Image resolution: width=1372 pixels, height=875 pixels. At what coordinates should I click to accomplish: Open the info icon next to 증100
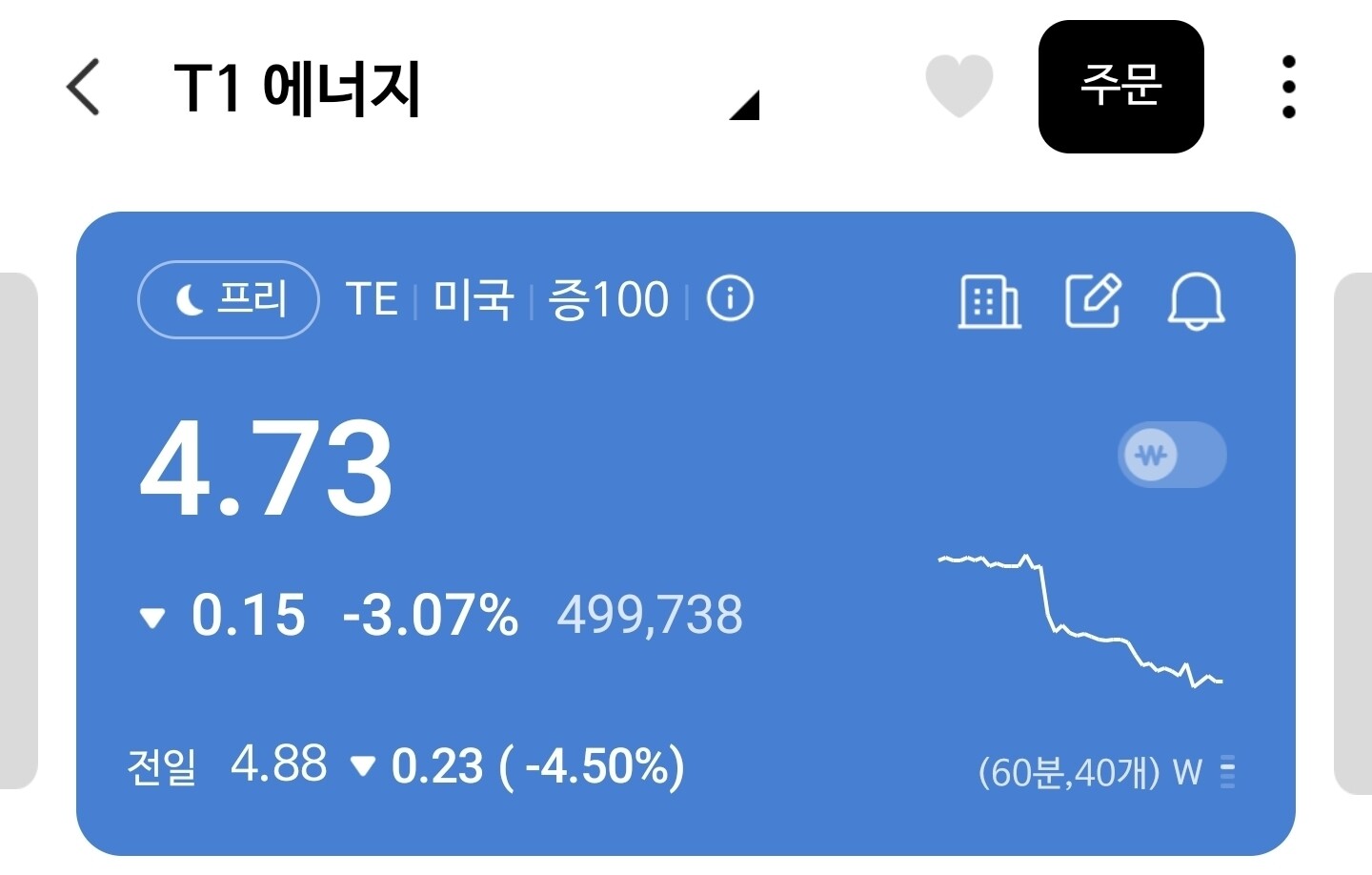730,298
